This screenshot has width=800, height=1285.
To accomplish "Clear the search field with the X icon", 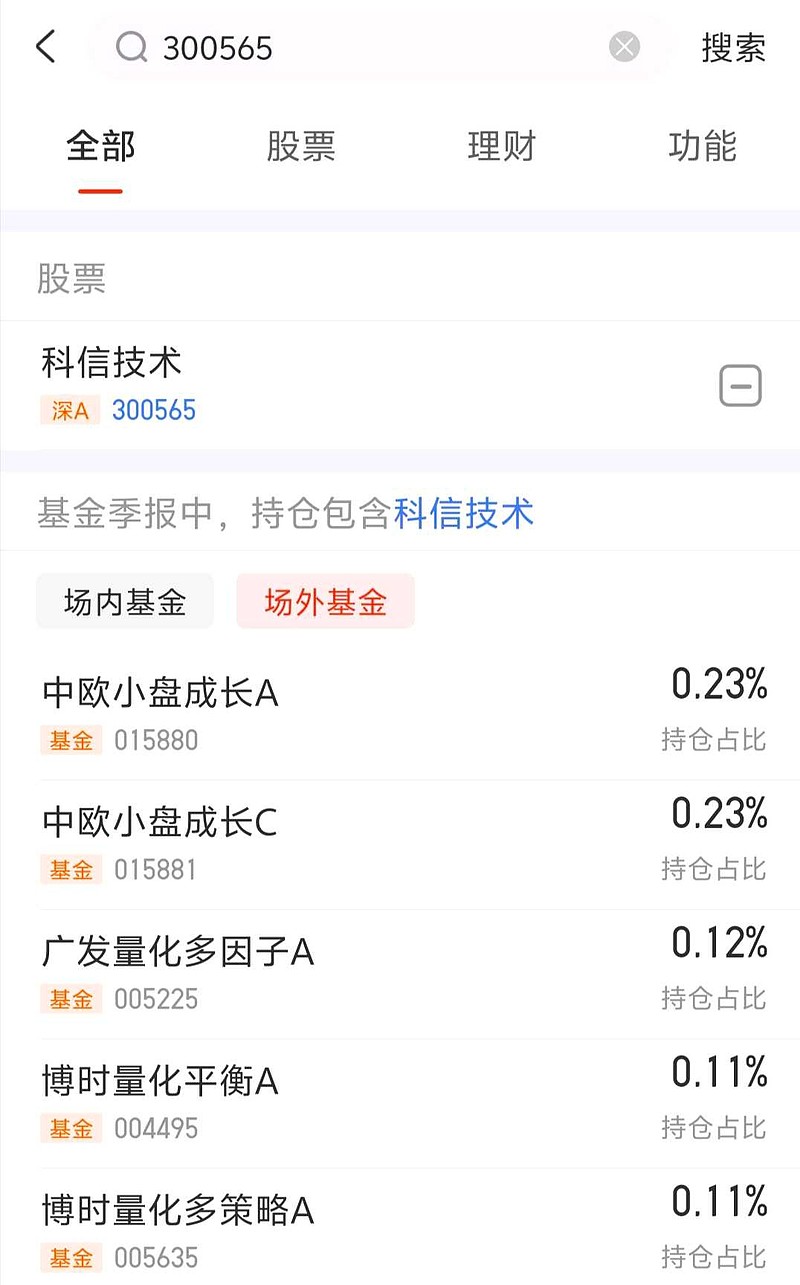I will (x=624, y=45).
